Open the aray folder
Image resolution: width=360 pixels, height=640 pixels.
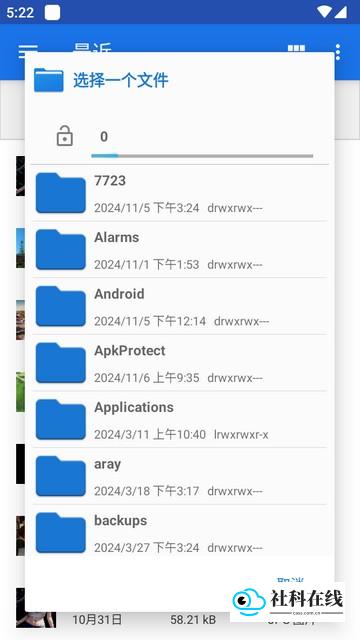[x=180, y=476]
